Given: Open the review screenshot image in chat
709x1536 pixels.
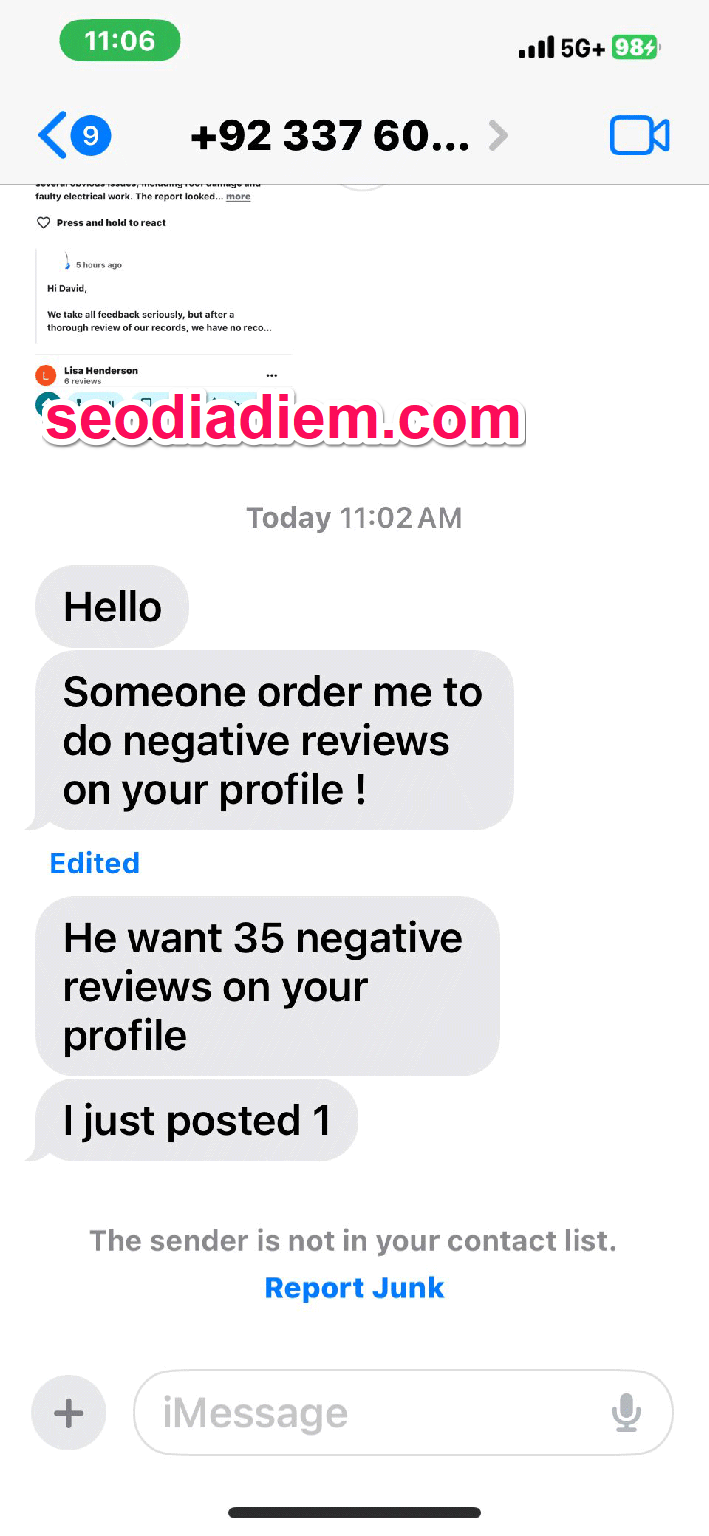Looking at the screenshot, I should tap(165, 290).
